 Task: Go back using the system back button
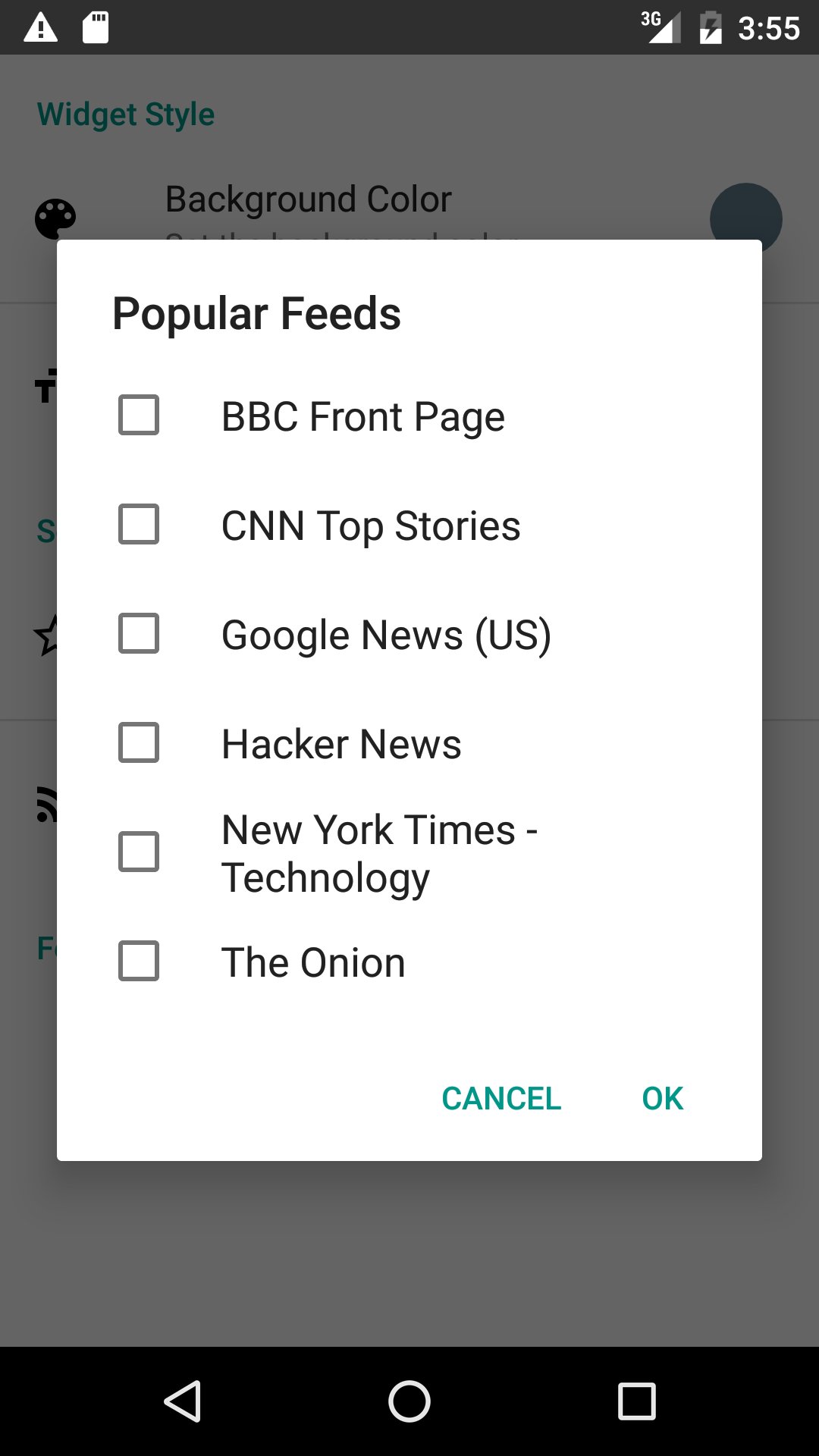[183, 1401]
